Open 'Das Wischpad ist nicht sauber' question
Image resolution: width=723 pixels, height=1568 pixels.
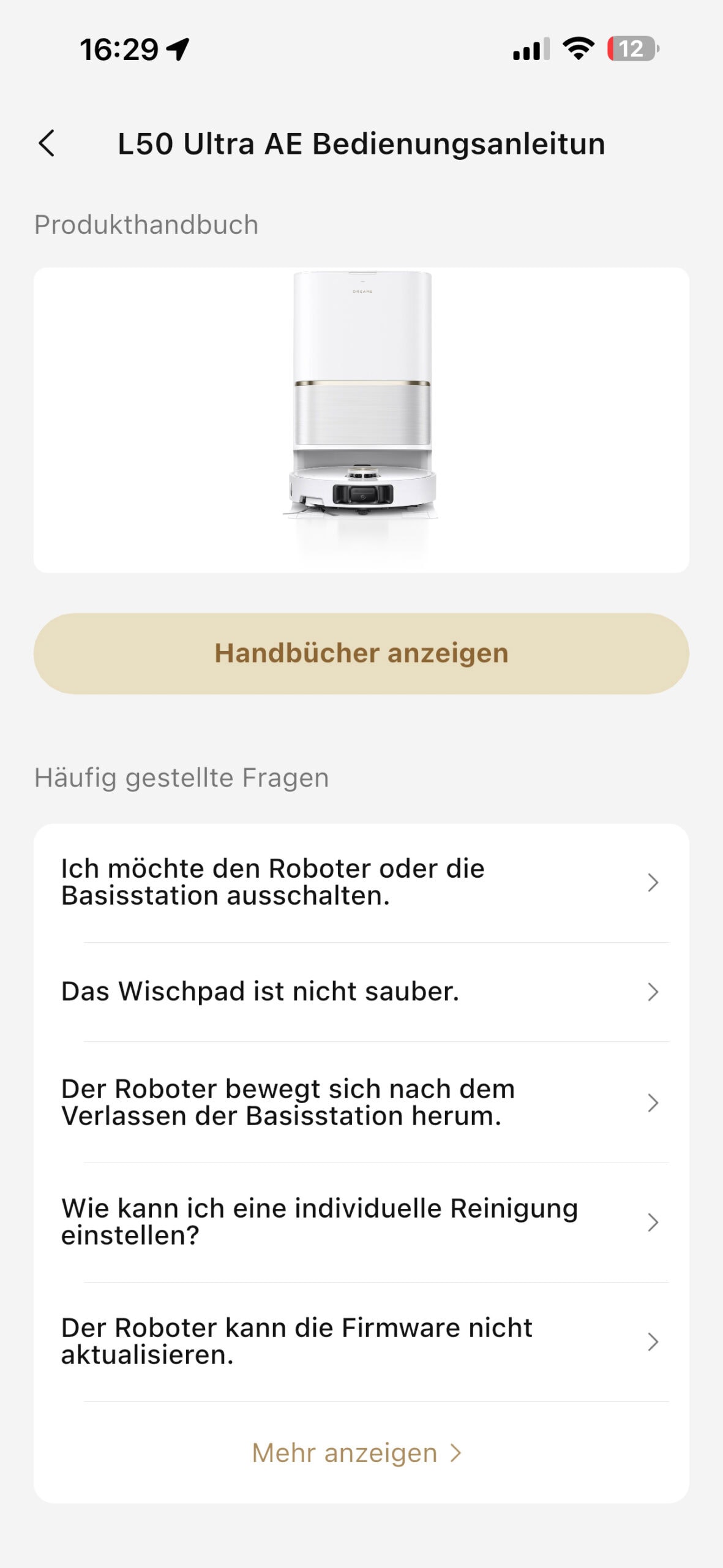tap(361, 991)
